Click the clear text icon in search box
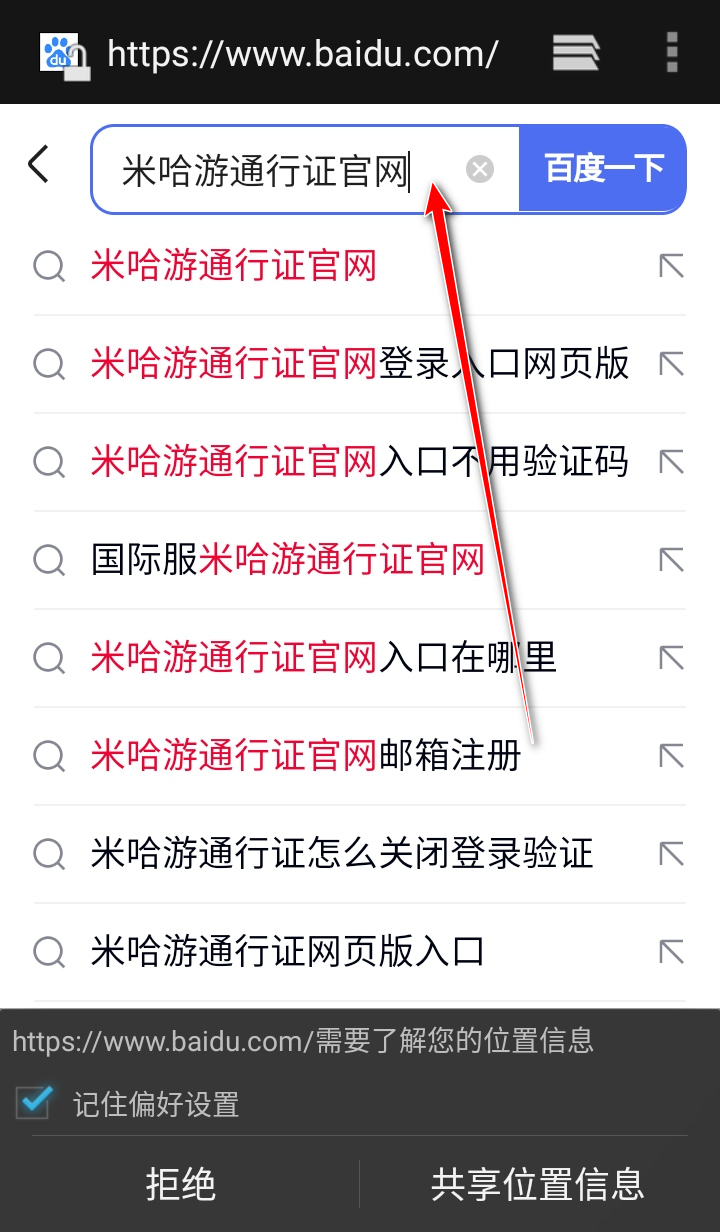The image size is (720, 1232). (480, 168)
